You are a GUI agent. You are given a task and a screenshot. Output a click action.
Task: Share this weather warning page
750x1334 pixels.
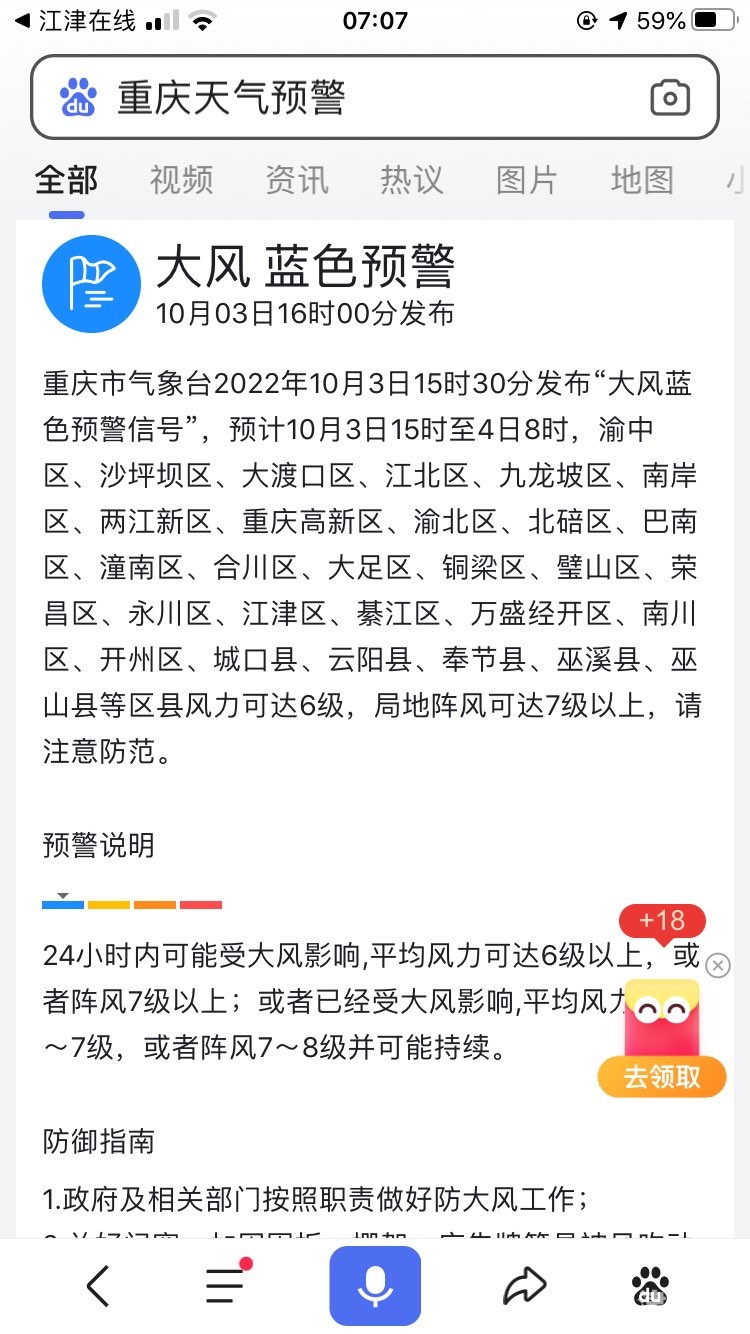525,1286
